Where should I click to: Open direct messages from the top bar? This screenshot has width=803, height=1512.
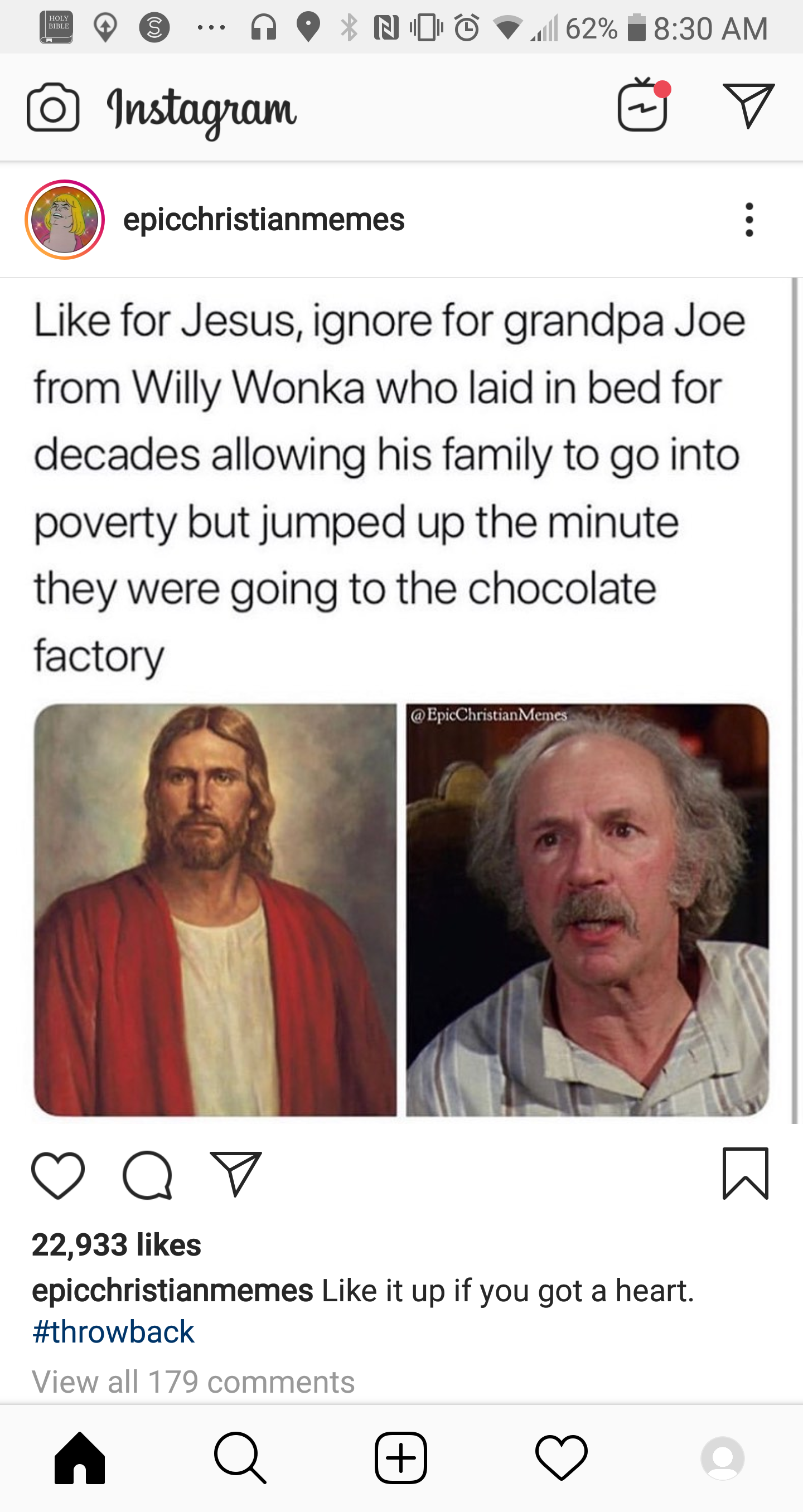pos(748,106)
